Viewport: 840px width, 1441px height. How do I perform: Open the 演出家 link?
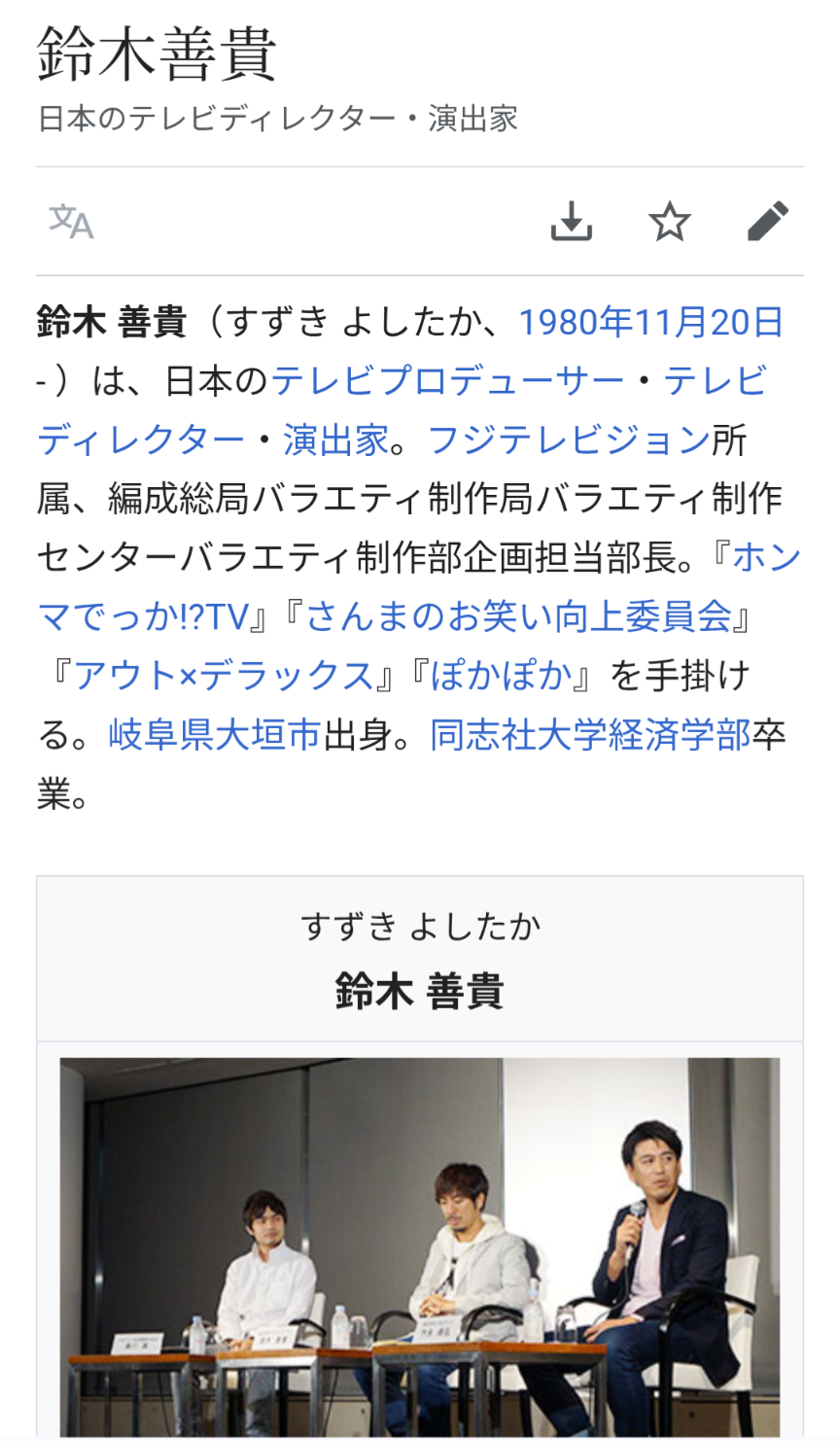pyautogui.click(x=335, y=440)
